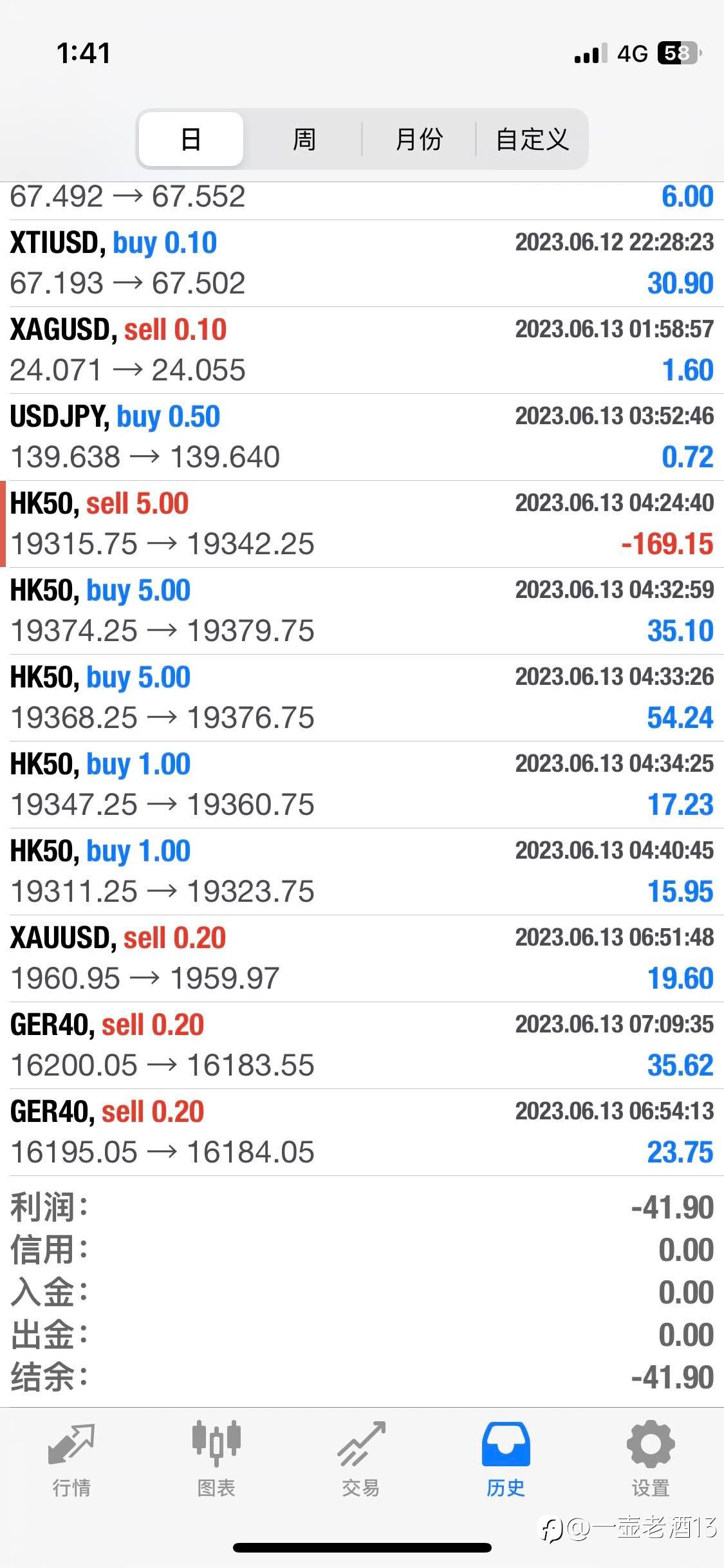Select the 日 (day) period tab
This screenshot has width=724, height=1568.
coord(191,139)
